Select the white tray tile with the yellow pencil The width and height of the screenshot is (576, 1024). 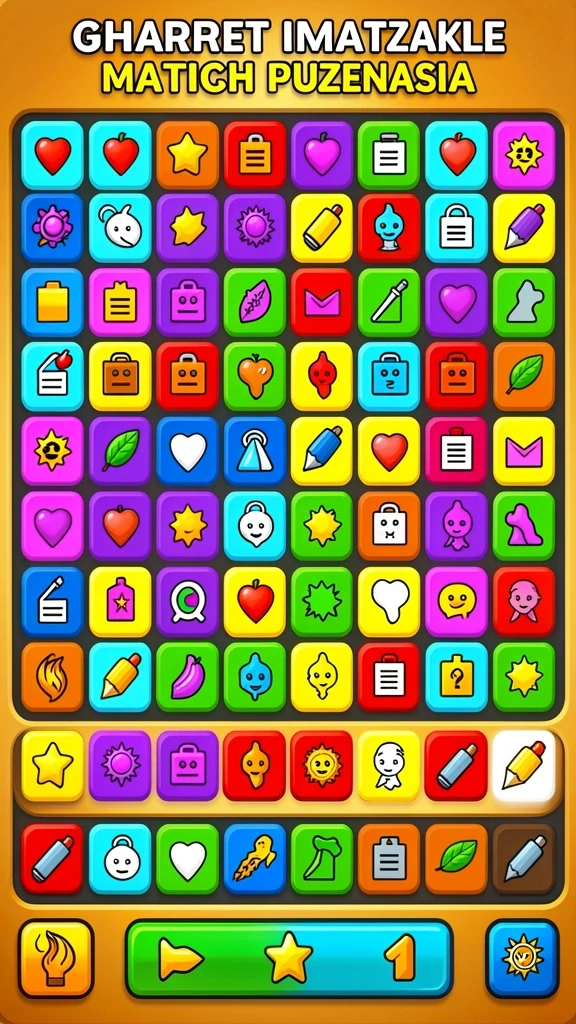click(x=524, y=765)
